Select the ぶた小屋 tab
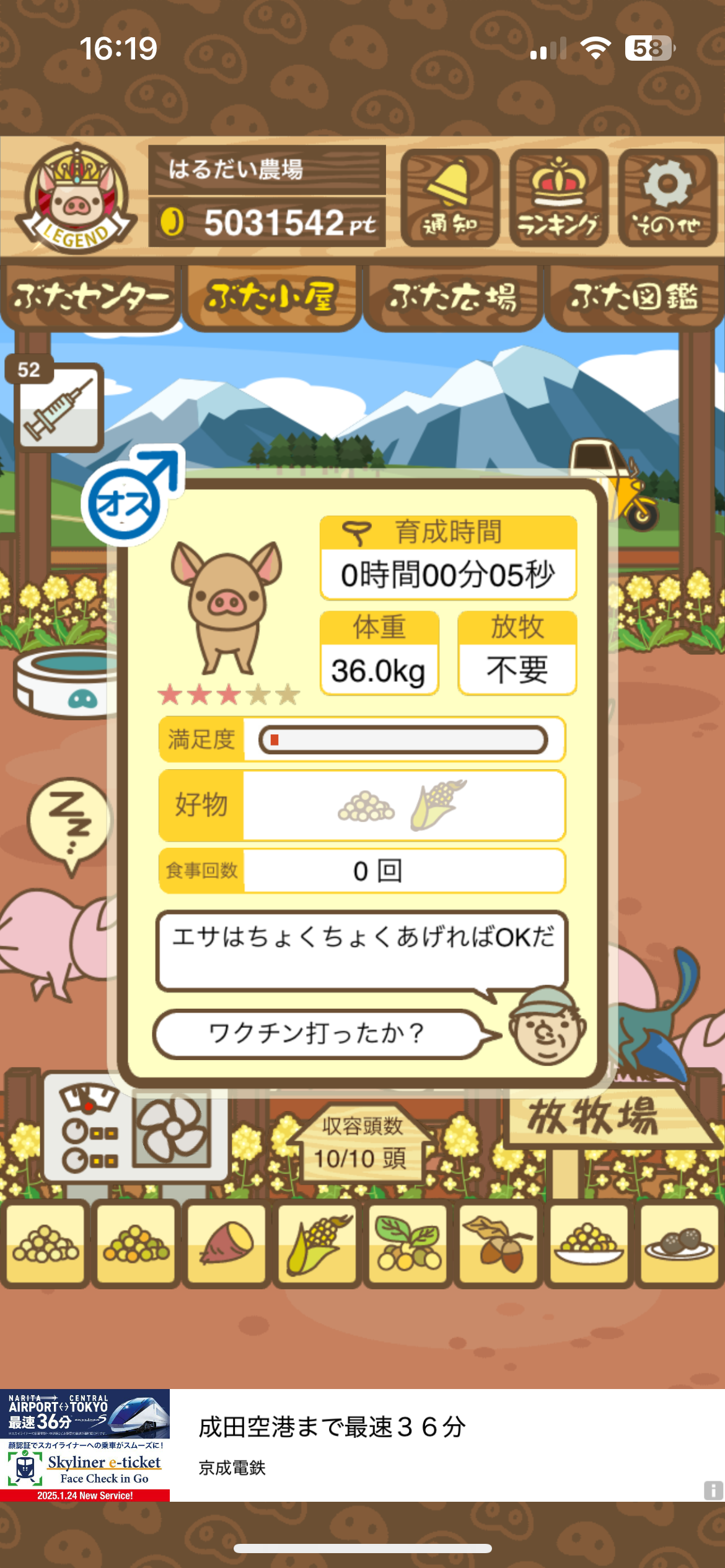Viewport: 725px width, 1568px height. pyautogui.click(x=271, y=297)
